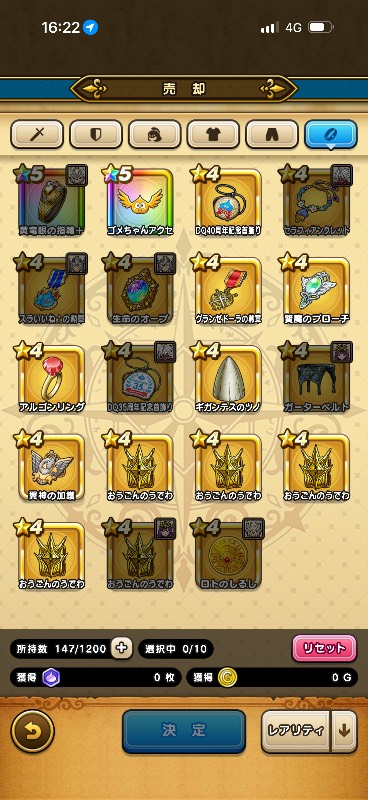
Task: Select アルゴンリング item
Action: pos(51,378)
